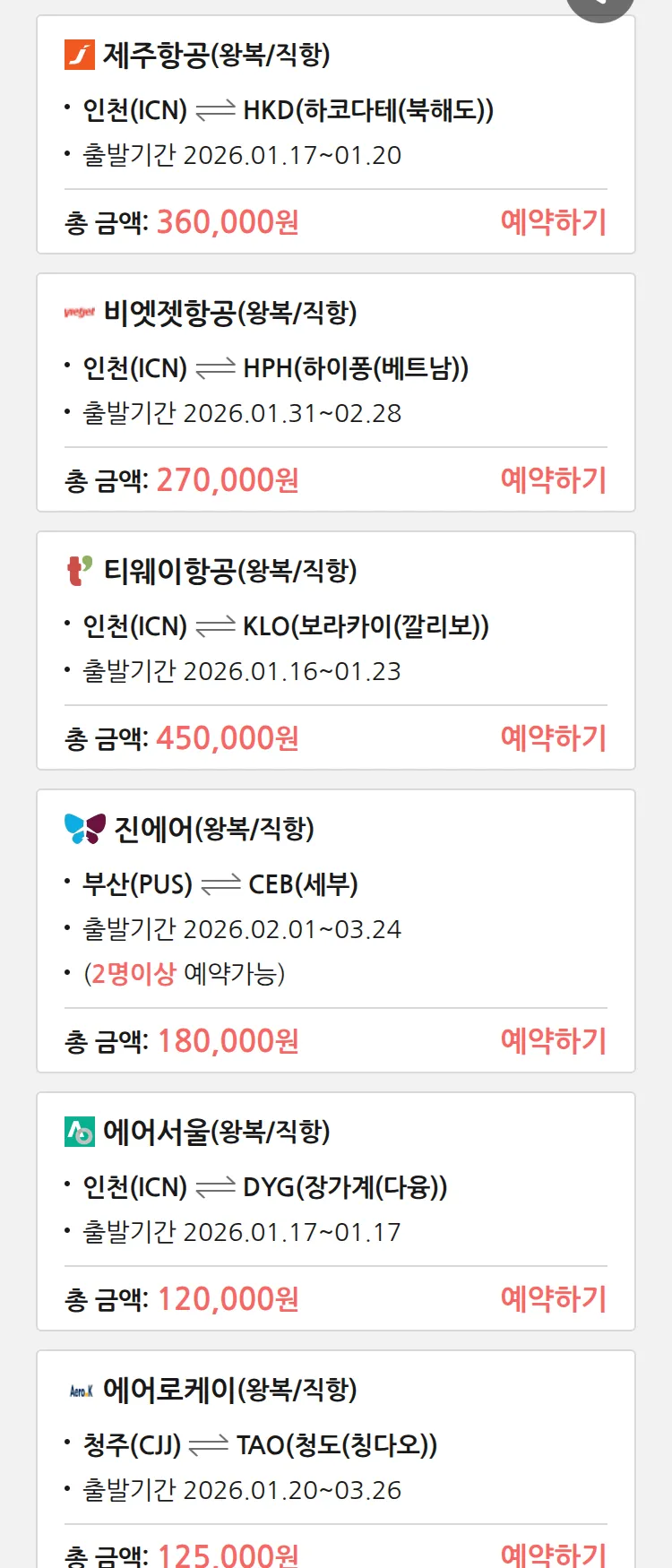Click the T'way Air logo icon
The height and width of the screenshot is (1568, 672).
click(76, 568)
